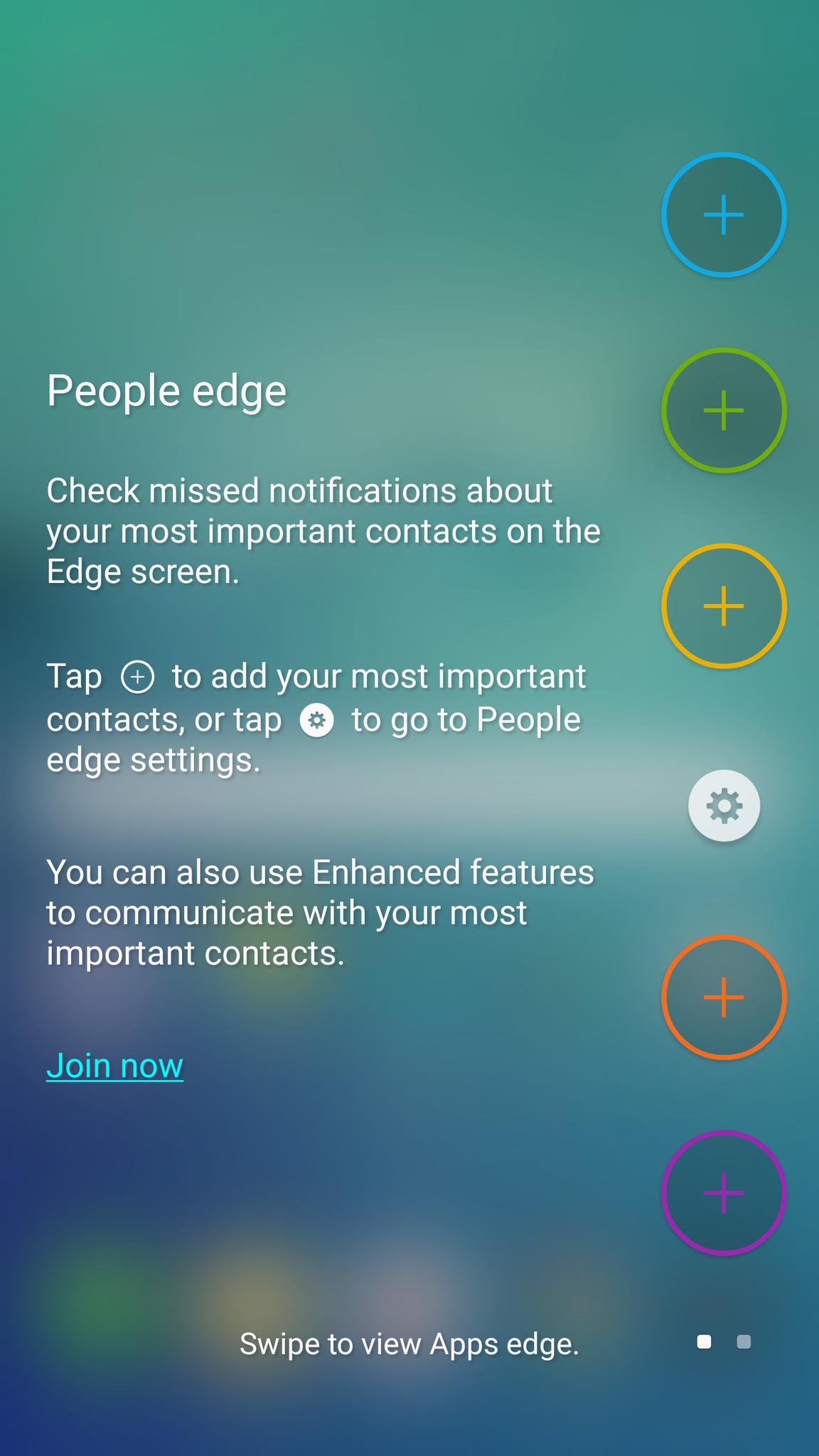This screenshot has width=819, height=1456.
Task: Tap the yellow add contact circle
Action: pyautogui.click(x=724, y=606)
